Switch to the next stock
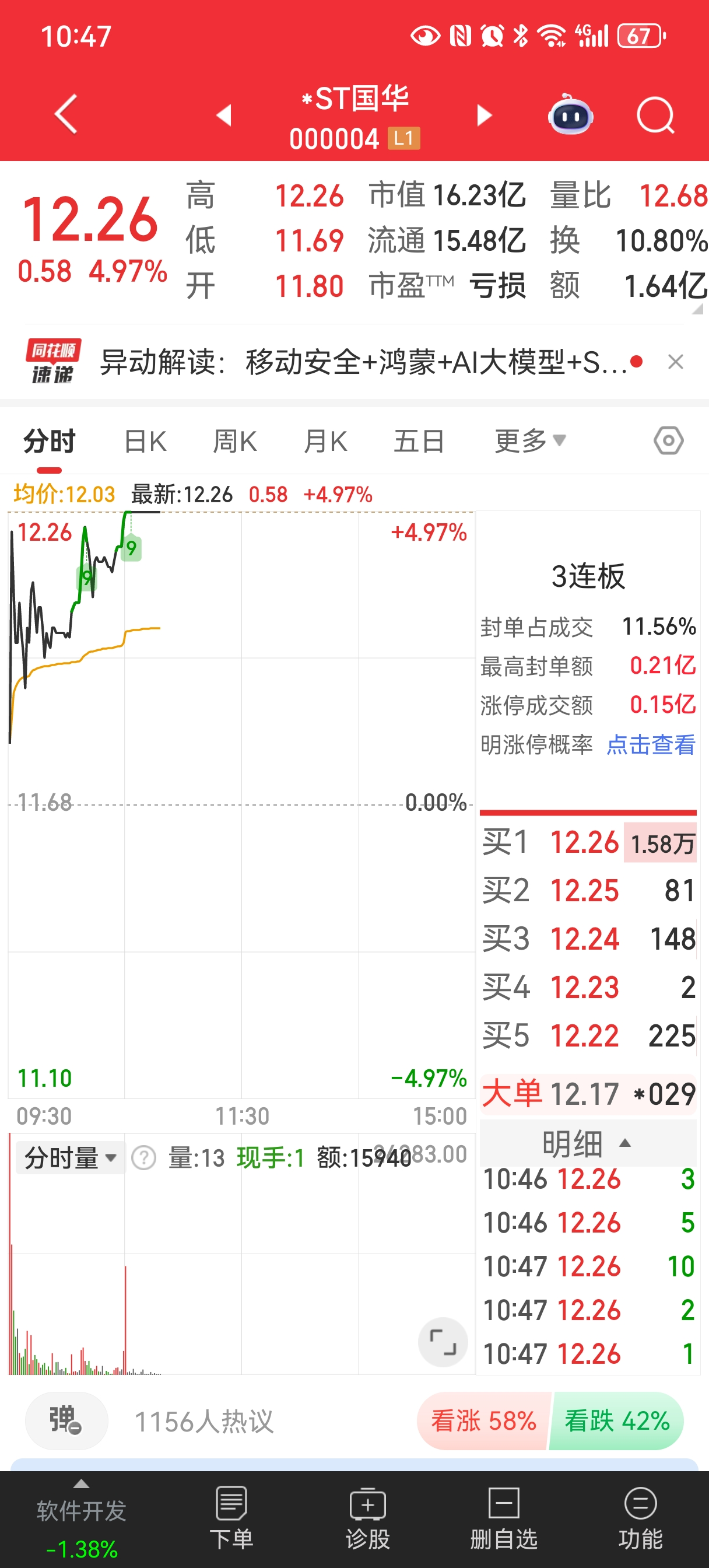This screenshot has width=709, height=1568. 484,115
